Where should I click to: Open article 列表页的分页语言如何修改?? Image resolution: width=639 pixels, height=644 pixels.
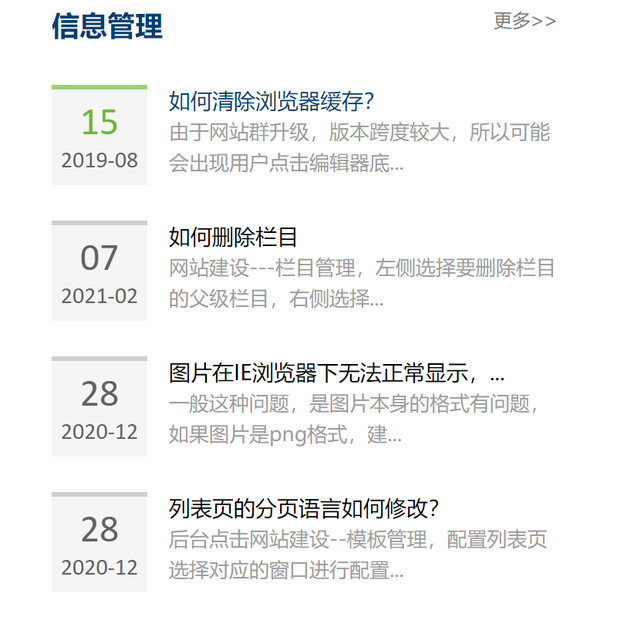coord(305,509)
